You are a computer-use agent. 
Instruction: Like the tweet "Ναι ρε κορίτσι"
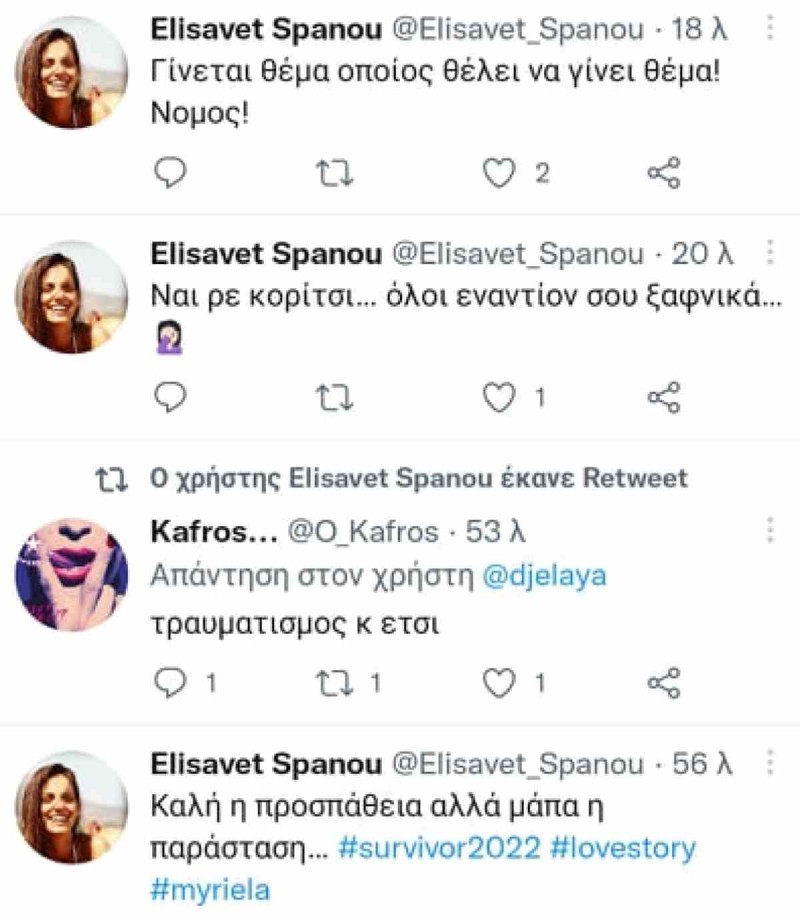[x=497, y=398]
